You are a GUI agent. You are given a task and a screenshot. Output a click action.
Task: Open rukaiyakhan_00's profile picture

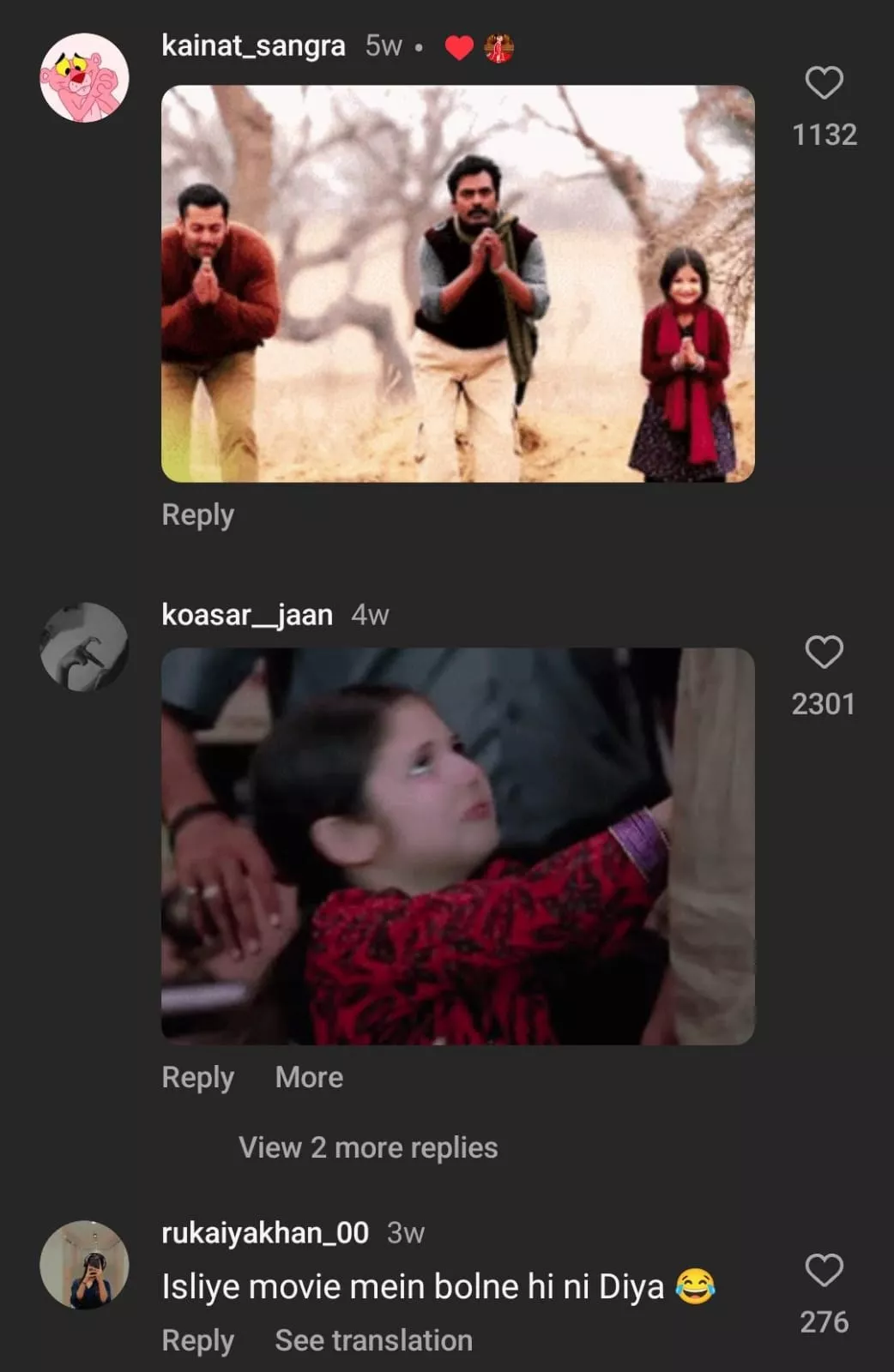tap(84, 1265)
